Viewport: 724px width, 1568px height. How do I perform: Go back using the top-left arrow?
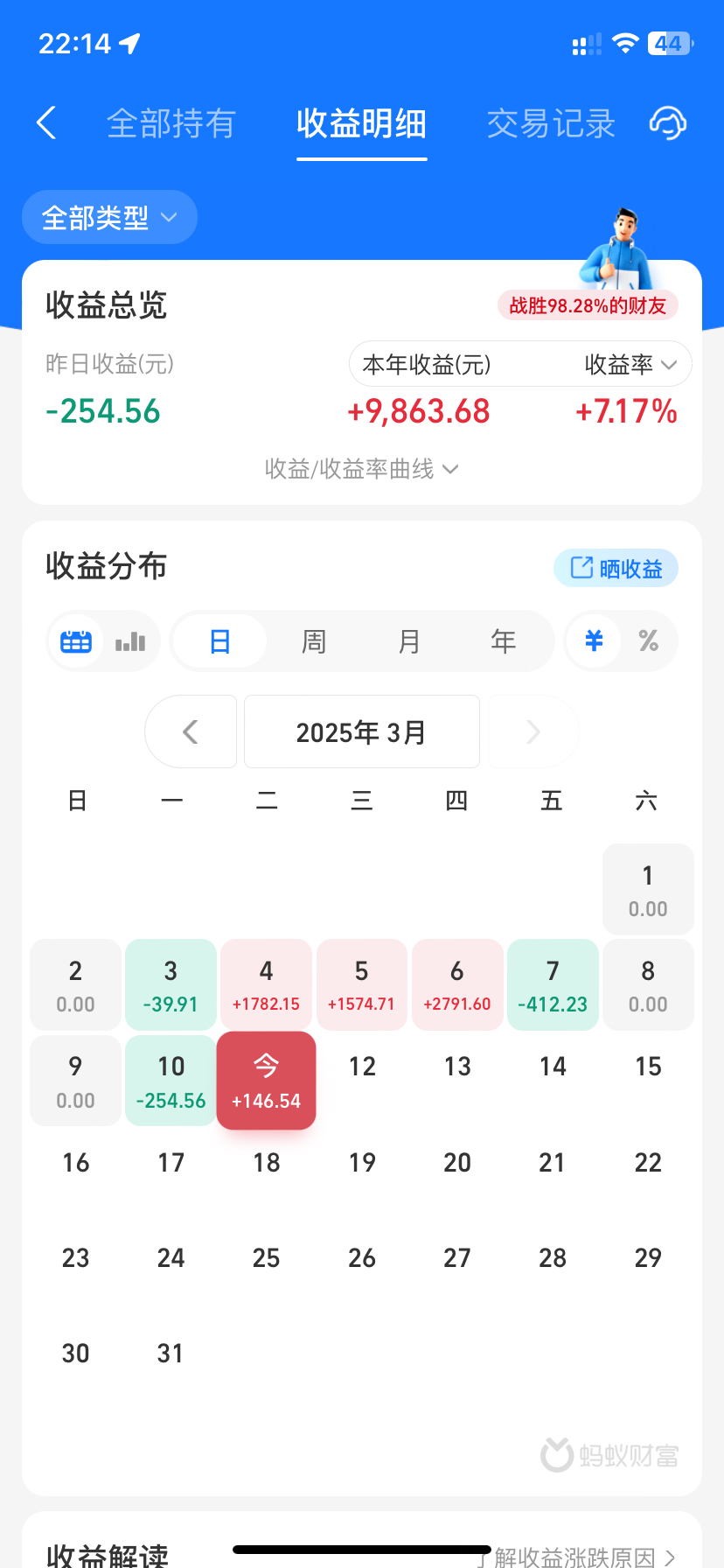point(46,123)
